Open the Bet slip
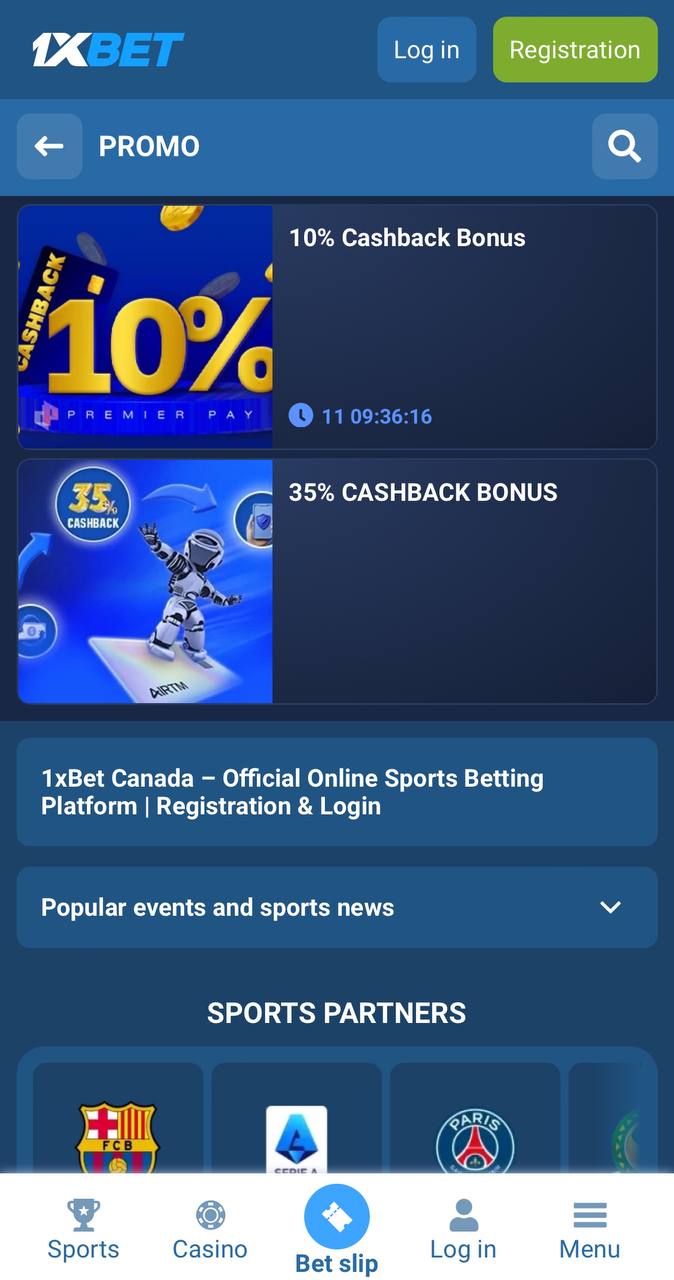 [337, 1230]
